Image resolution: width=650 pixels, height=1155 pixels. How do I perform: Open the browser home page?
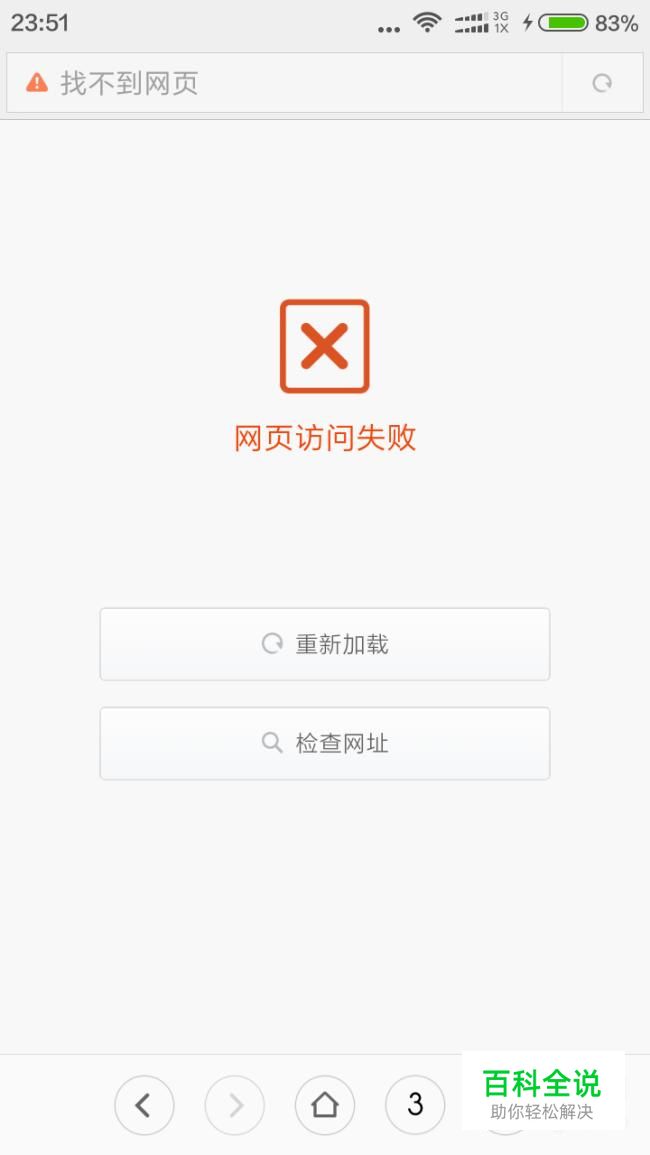(x=325, y=1104)
